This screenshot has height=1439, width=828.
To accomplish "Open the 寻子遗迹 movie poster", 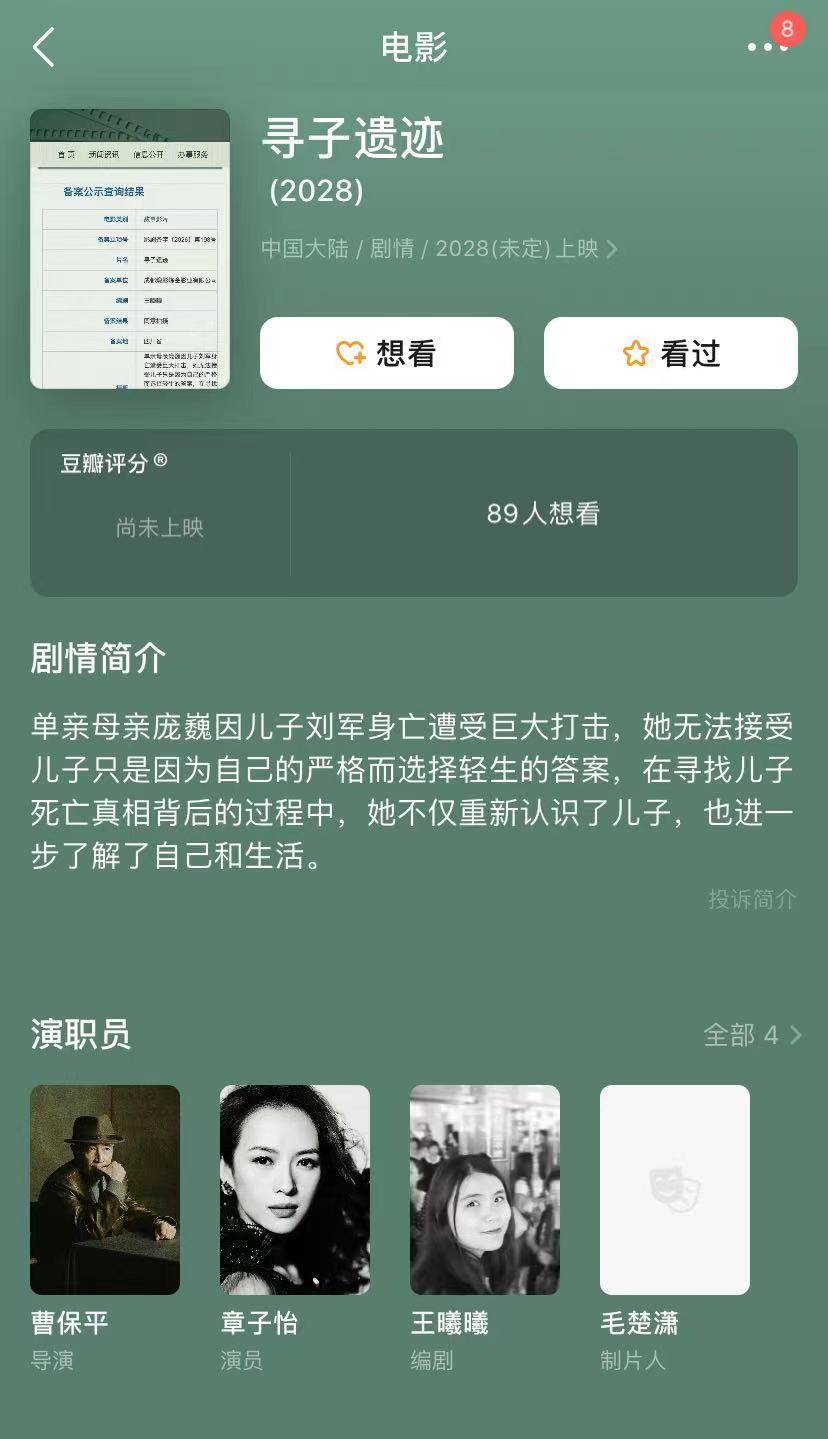I will (130, 249).
